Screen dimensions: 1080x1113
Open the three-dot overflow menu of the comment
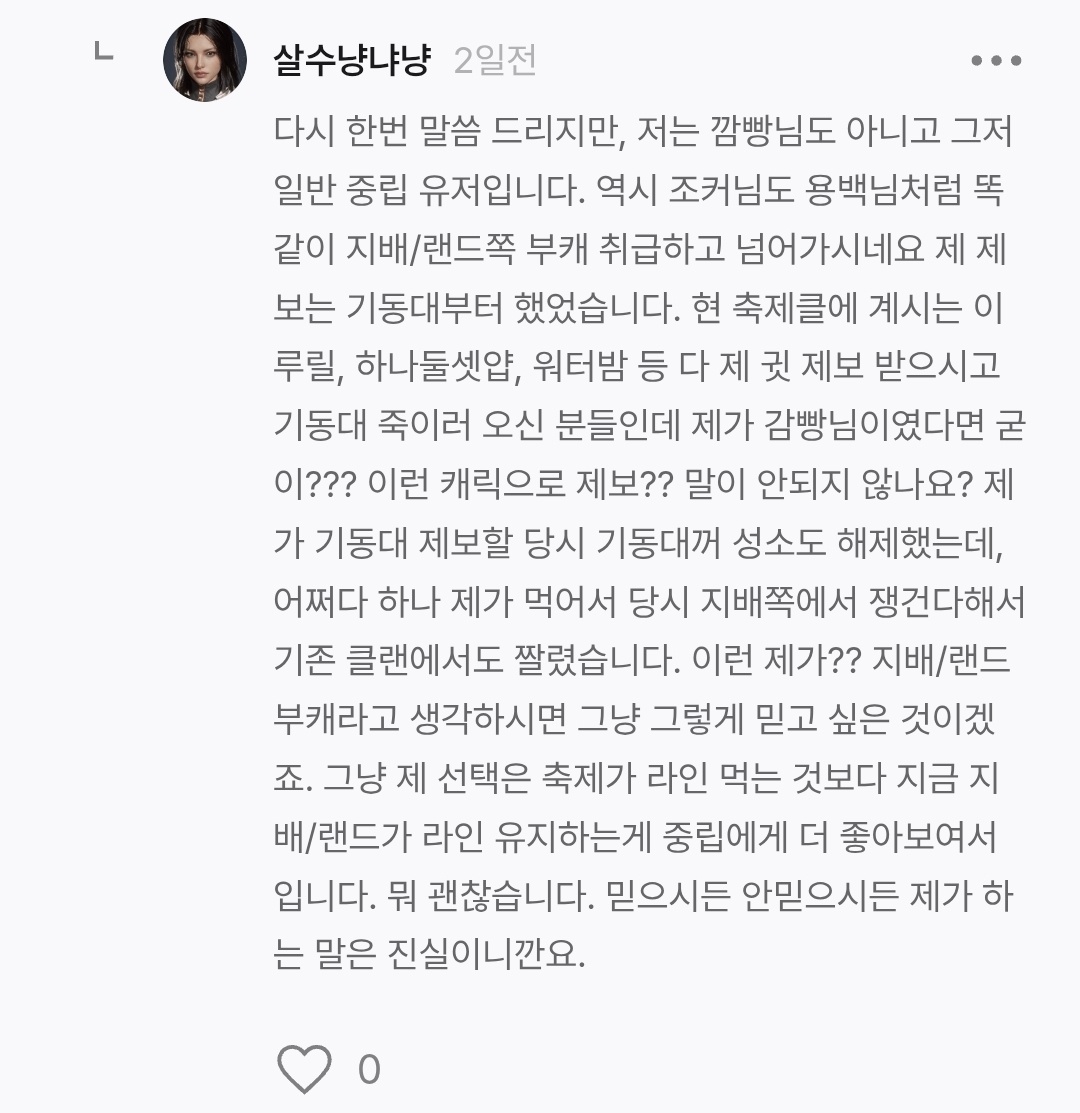click(x=996, y=61)
